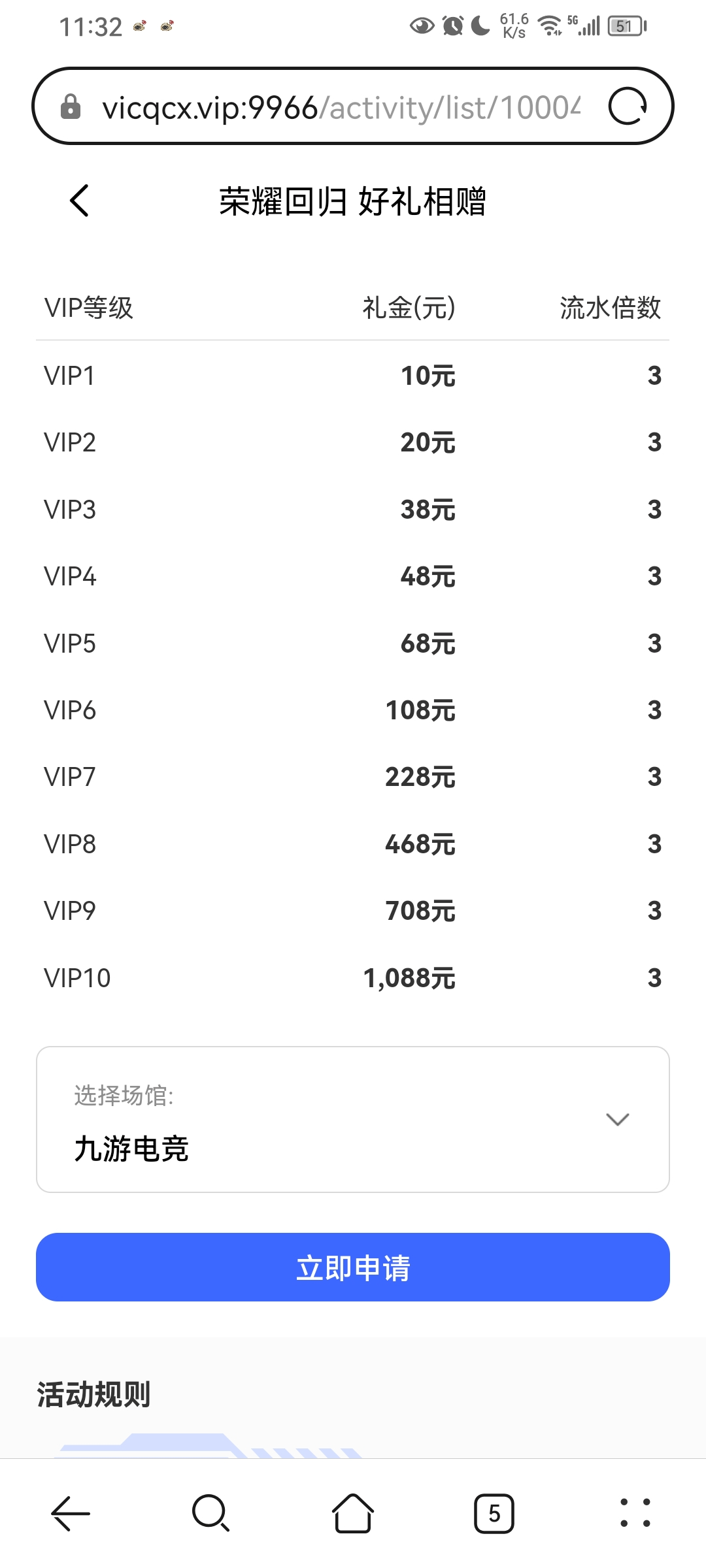Tap the 立即申请 apply button
Viewport: 706px width, 1568px height.
pyautogui.click(x=353, y=1267)
